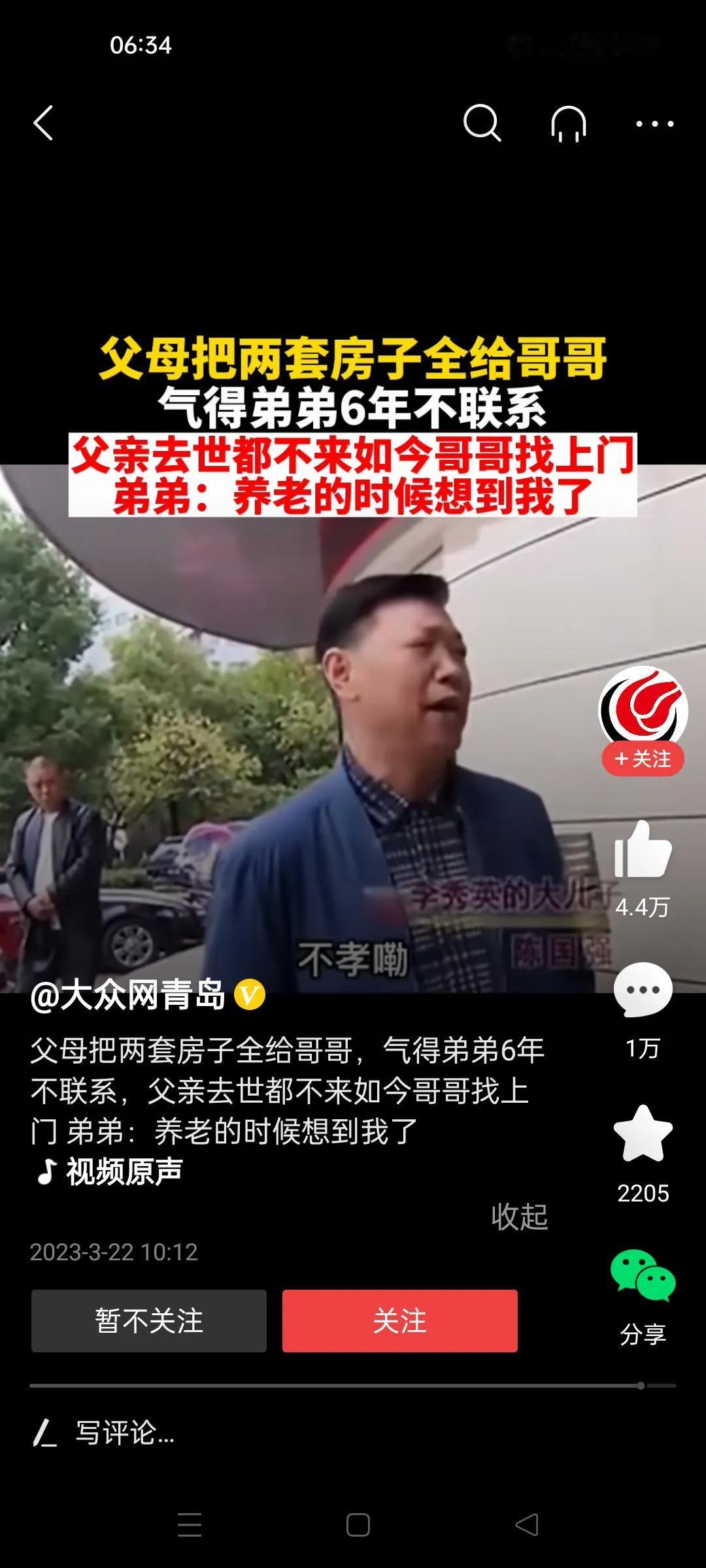Follow via the red +关注 badge
Image resolution: width=706 pixels, height=1568 pixels.
pos(643,759)
